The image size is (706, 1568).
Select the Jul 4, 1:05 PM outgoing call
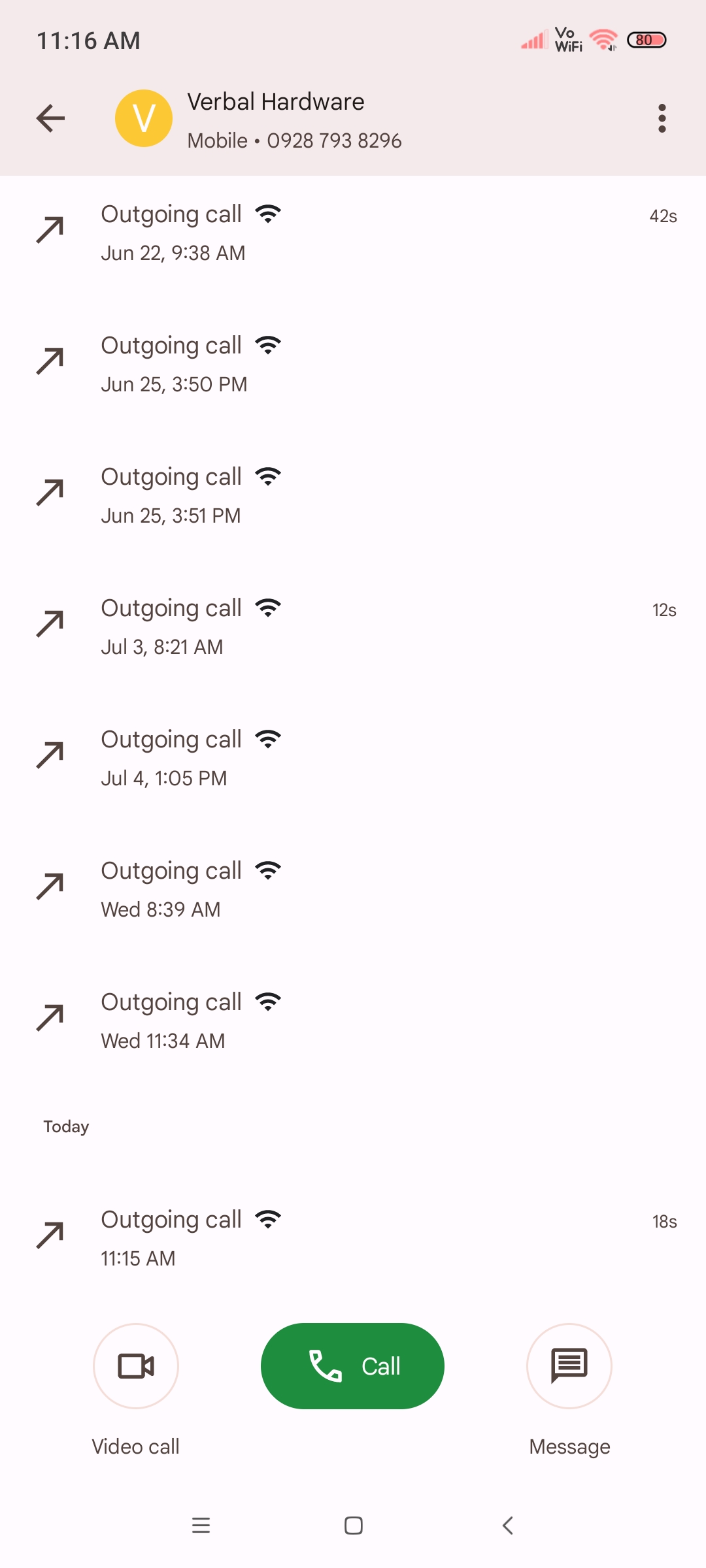[353, 759]
